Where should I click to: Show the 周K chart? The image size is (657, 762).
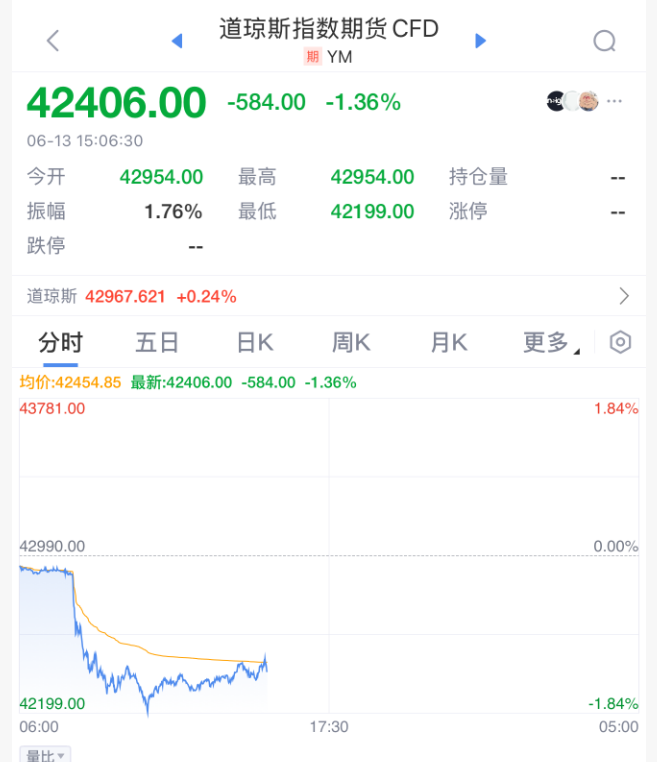(x=351, y=343)
